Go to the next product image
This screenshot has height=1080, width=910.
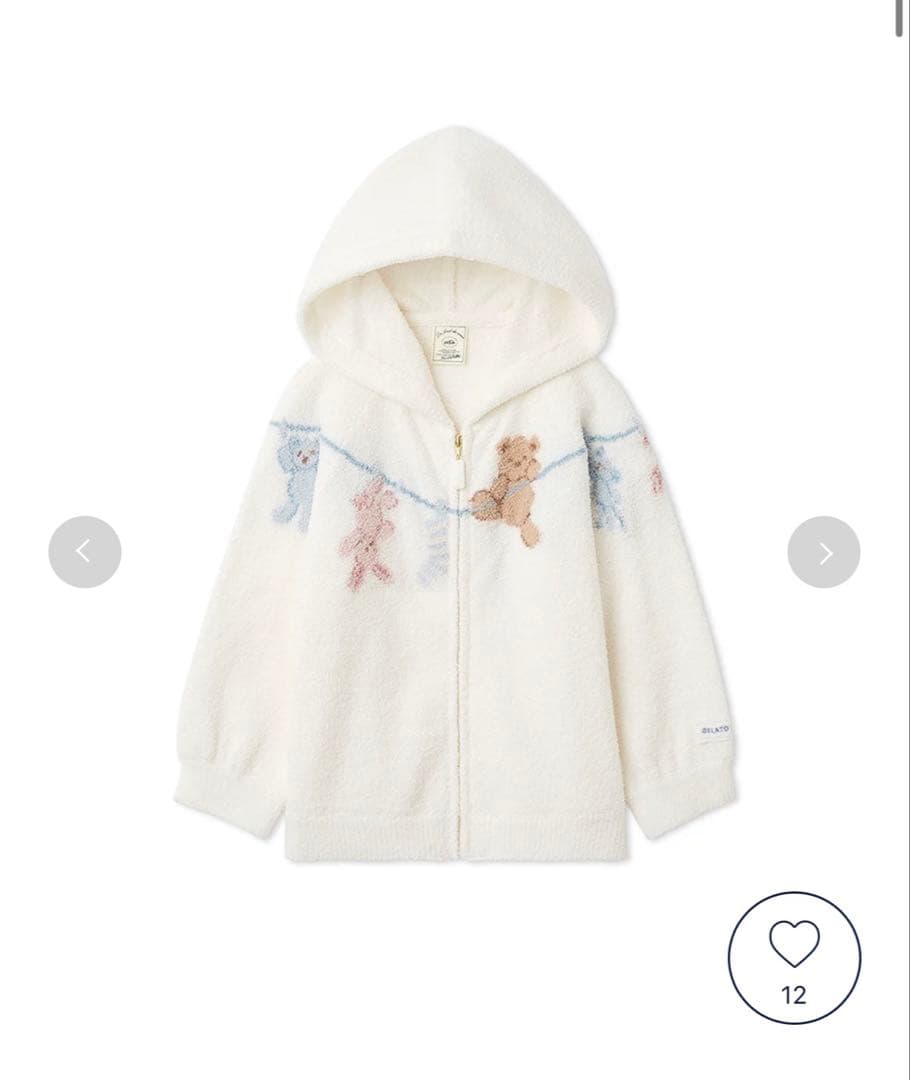click(x=823, y=551)
